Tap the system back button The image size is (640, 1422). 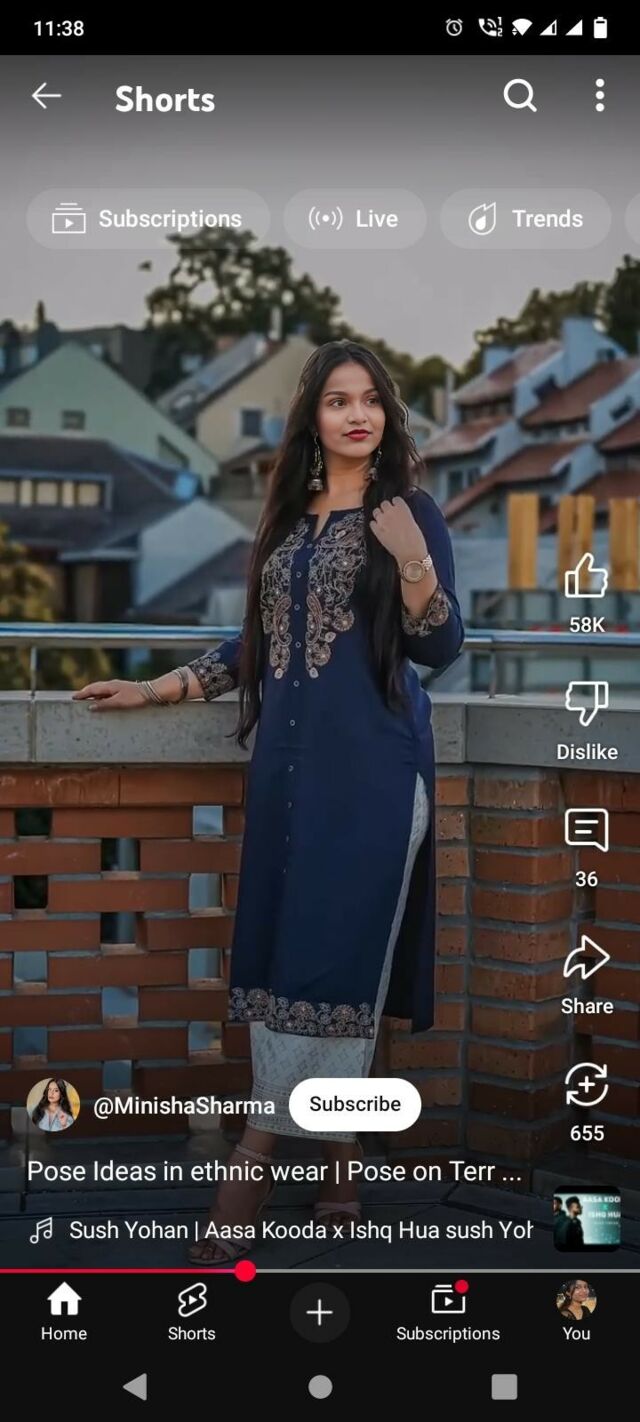pyautogui.click(x=135, y=1386)
